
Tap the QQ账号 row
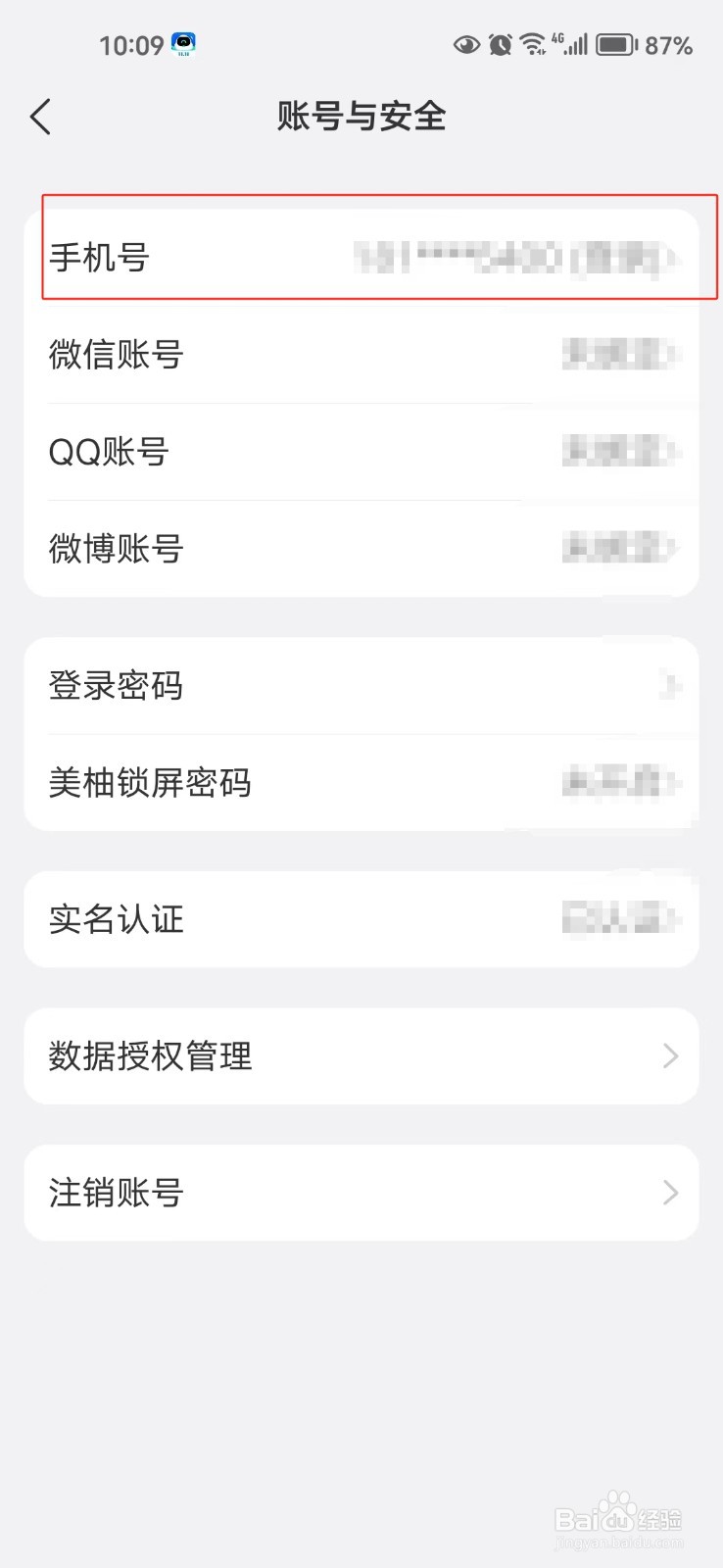pyautogui.click(x=361, y=452)
